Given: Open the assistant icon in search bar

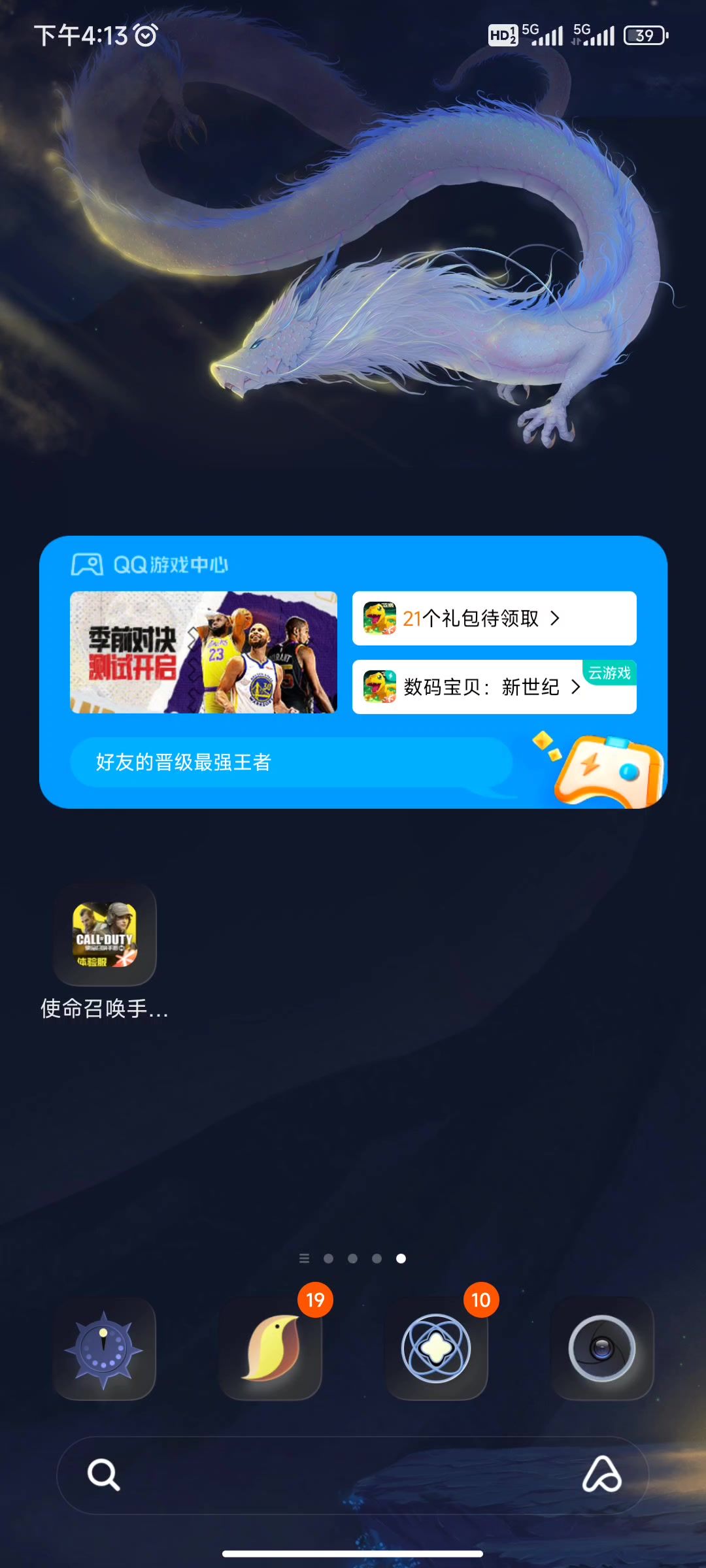Looking at the screenshot, I should [601, 1475].
